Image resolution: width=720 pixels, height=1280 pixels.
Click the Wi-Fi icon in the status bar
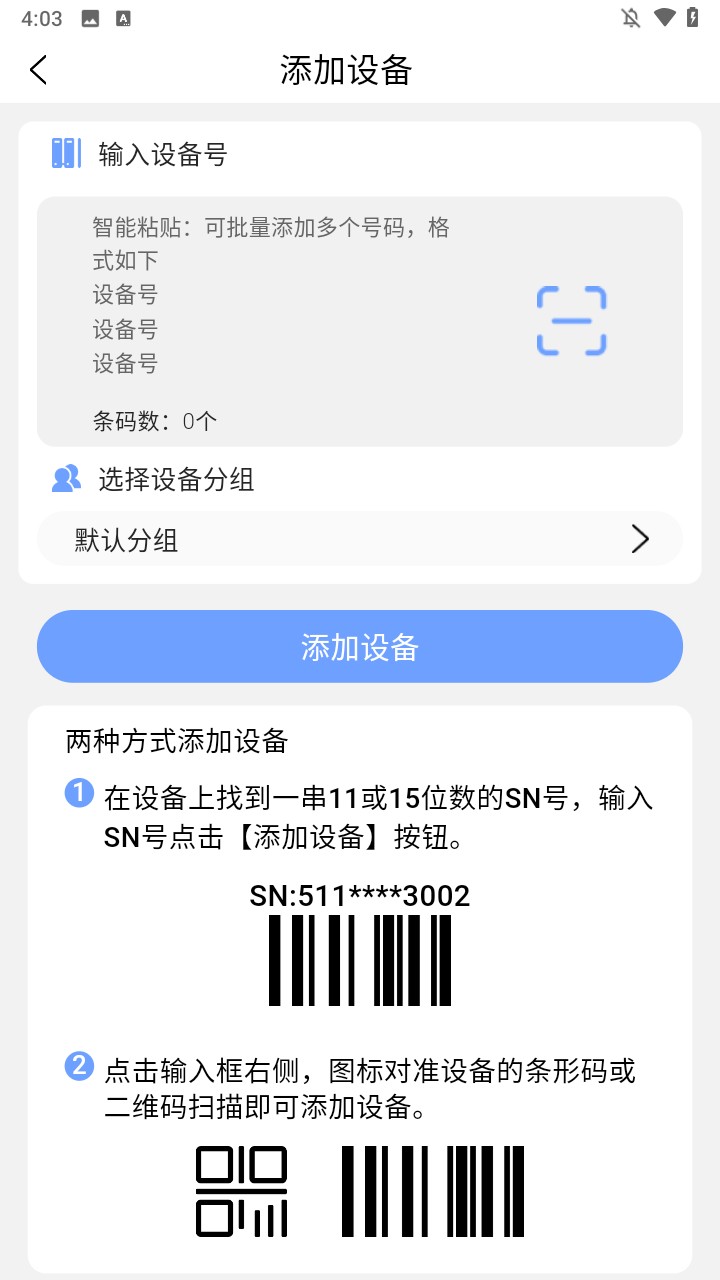pyautogui.click(x=663, y=18)
